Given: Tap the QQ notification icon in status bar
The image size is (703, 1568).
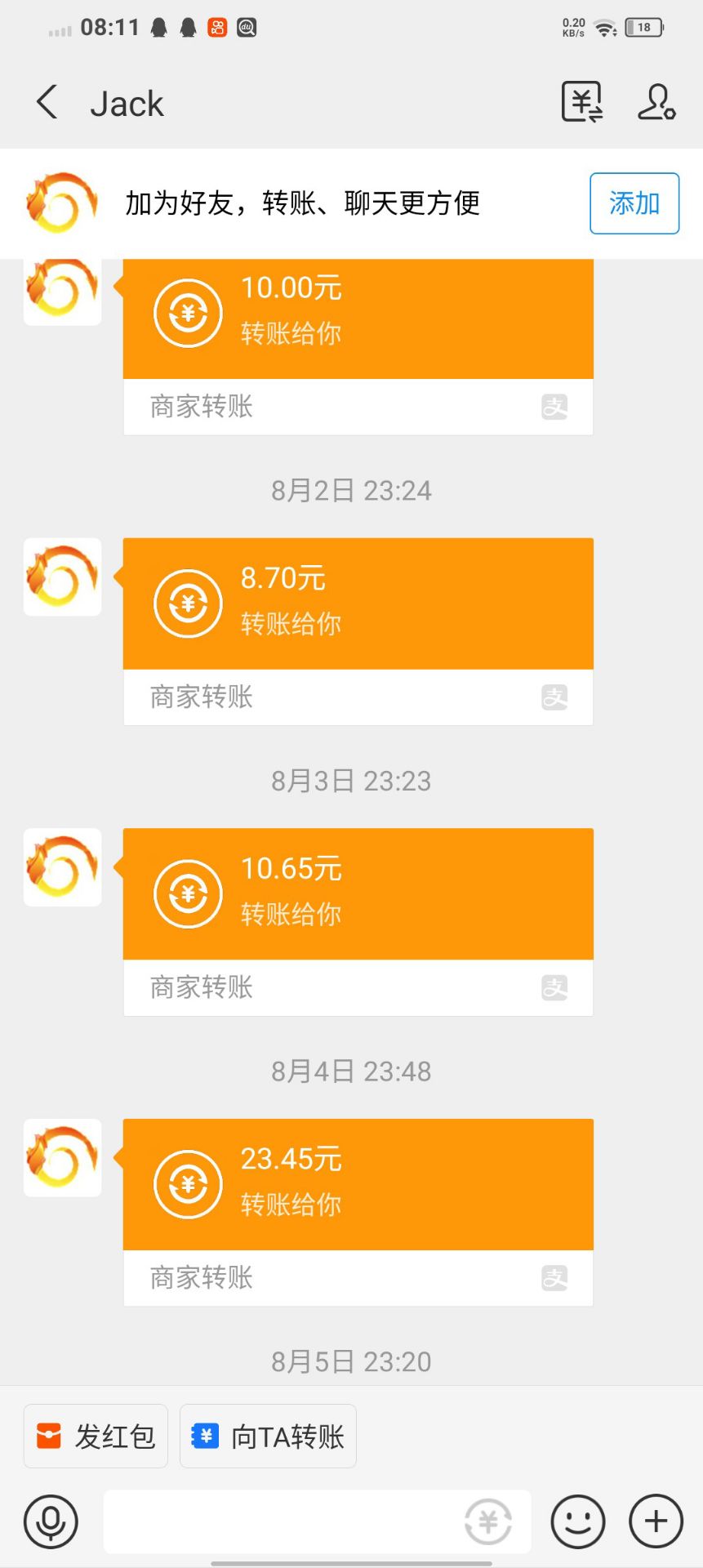Looking at the screenshot, I should tap(160, 27).
